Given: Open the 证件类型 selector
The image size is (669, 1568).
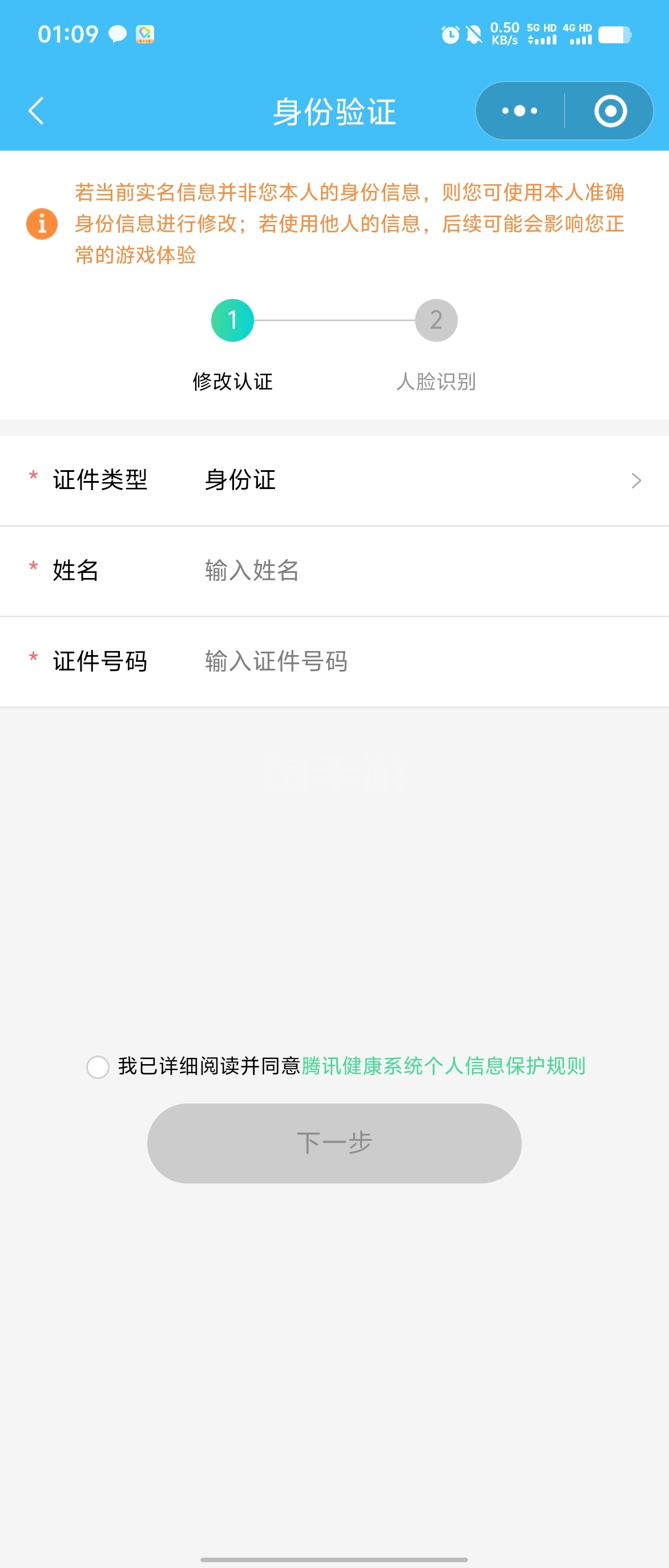Looking at the screenshot, I should pyautogui.click(x=420, y=480).
